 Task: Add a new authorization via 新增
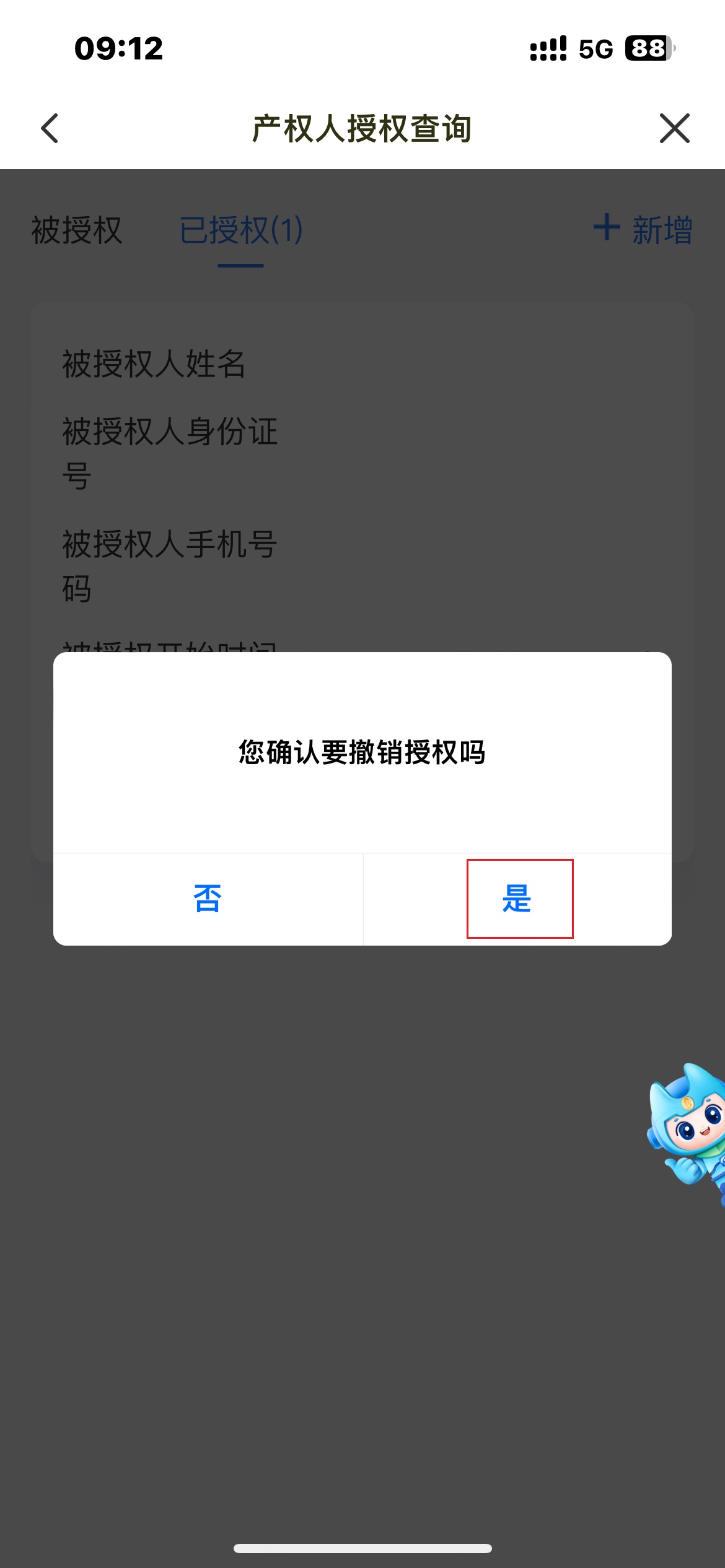643,229
